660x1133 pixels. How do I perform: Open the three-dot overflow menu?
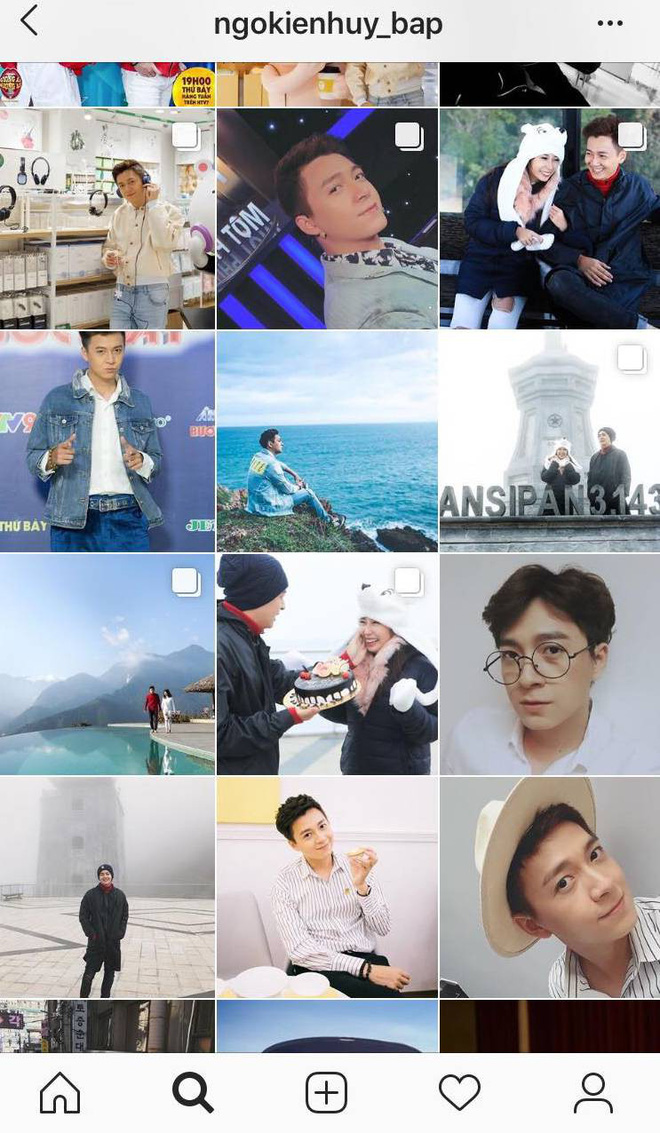click(x=610, y=23)
